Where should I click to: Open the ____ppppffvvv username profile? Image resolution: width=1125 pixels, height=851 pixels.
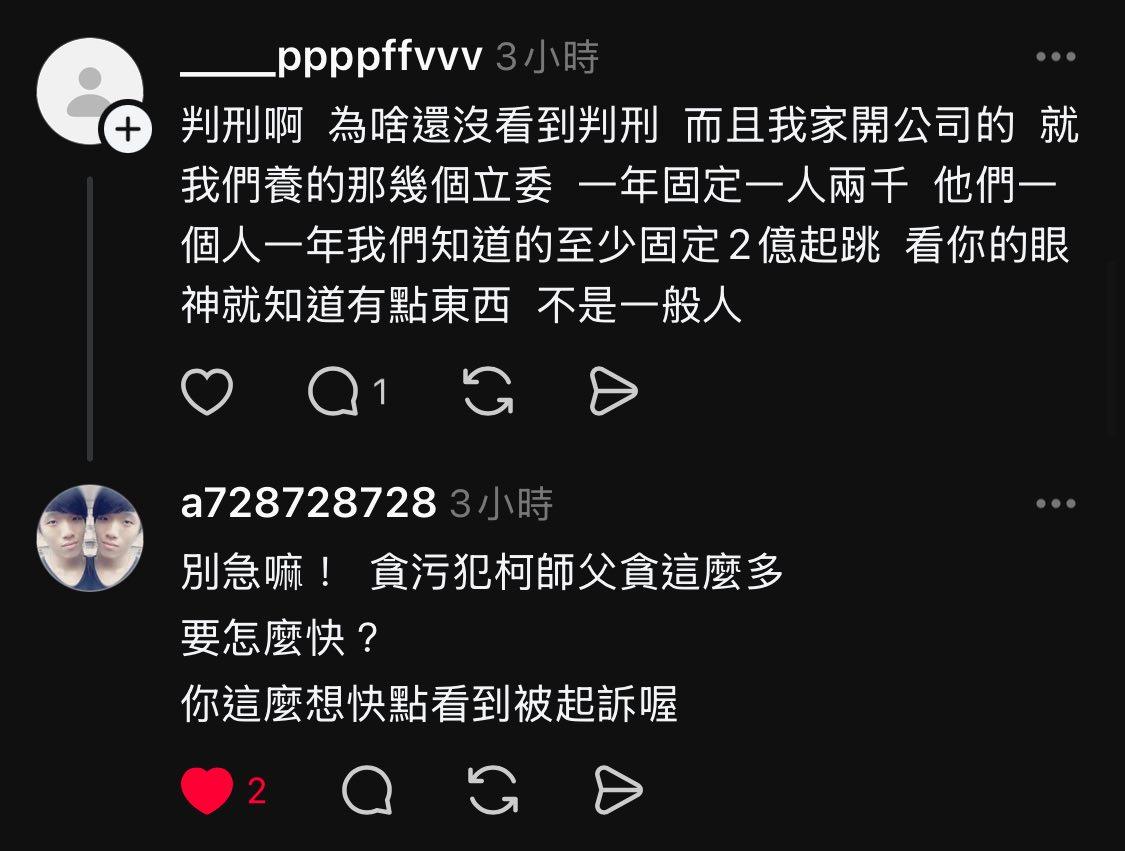(332, 58)
